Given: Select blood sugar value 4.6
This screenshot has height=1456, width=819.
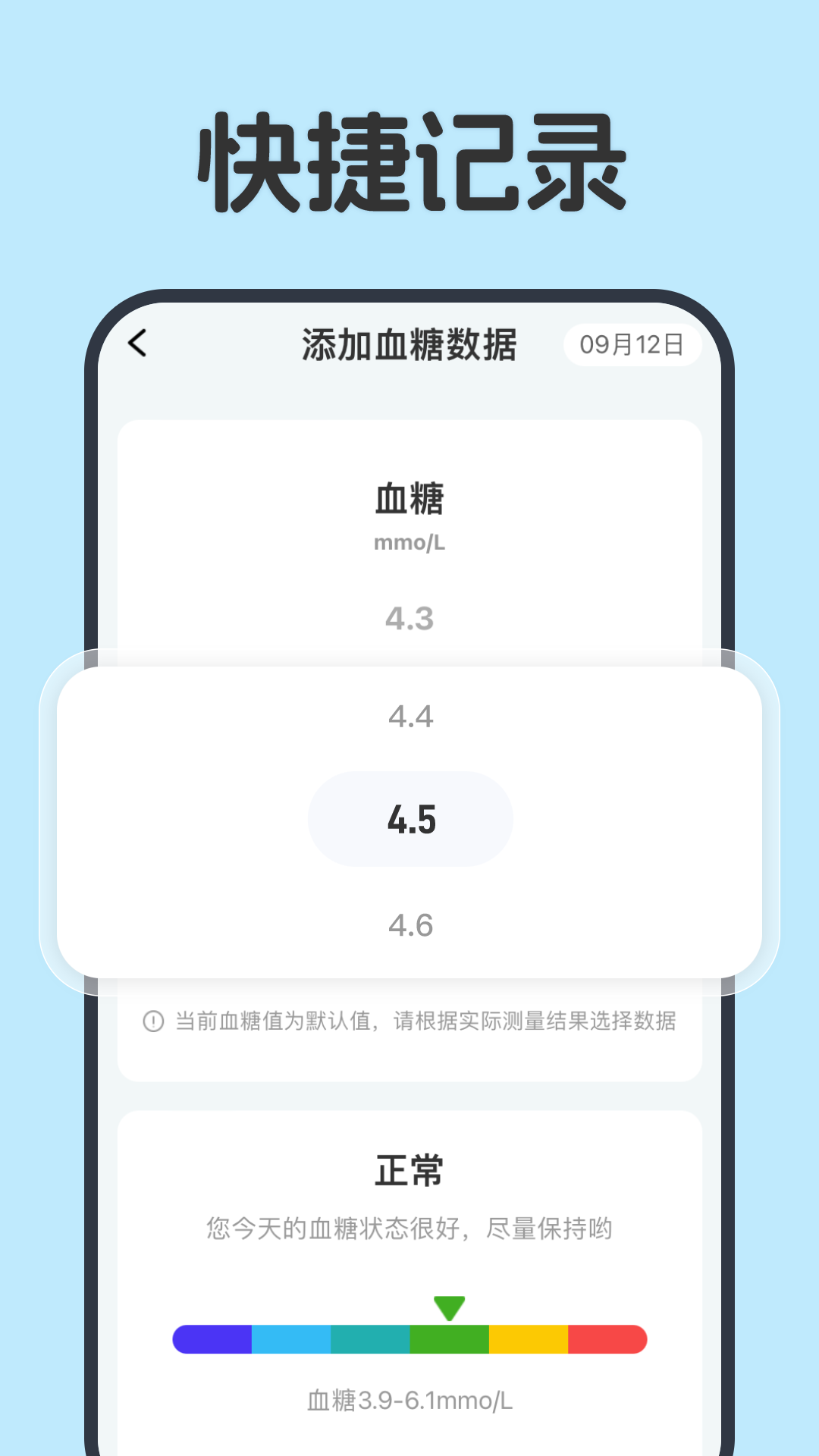Looking at the screenshot, I should click(409, 924).
